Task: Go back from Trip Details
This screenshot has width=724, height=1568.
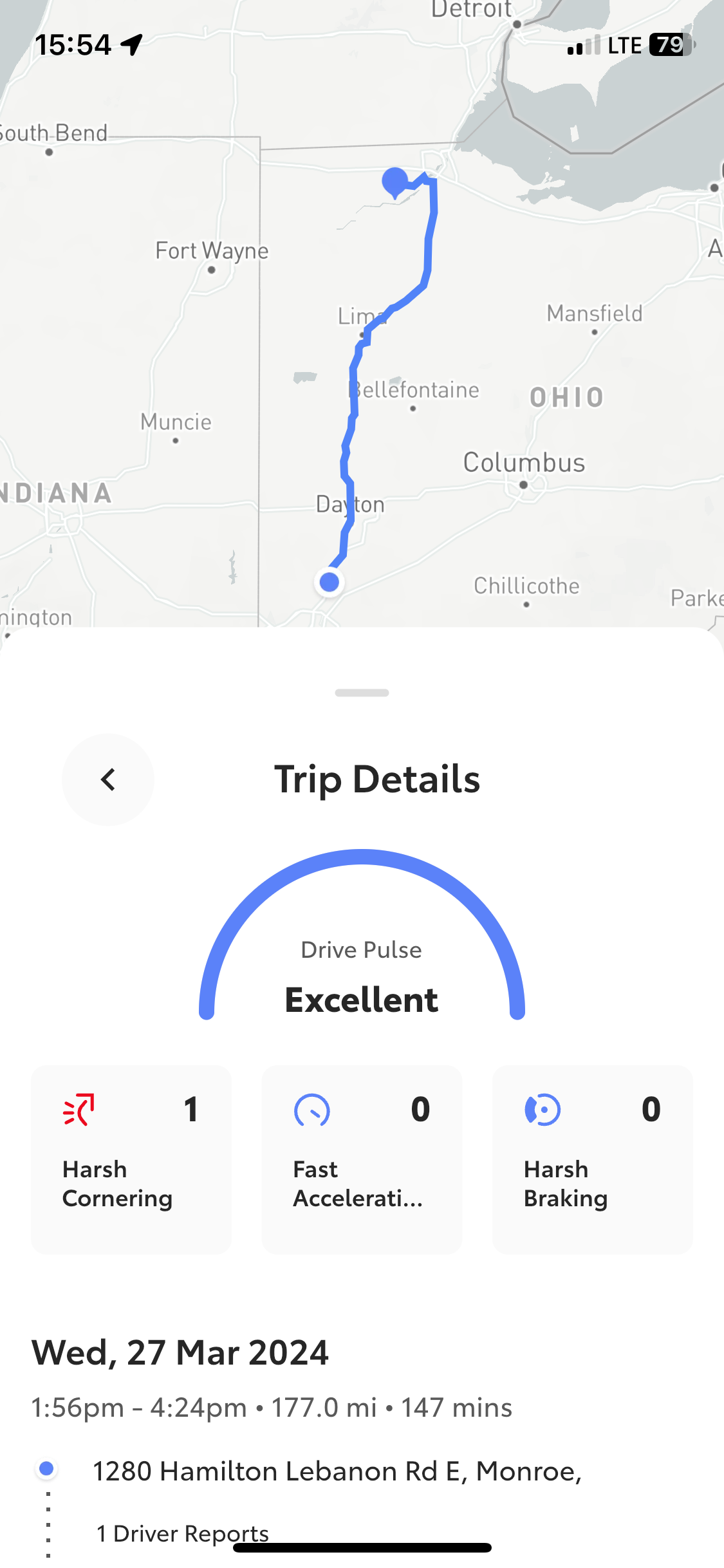Action: point(108,779)
